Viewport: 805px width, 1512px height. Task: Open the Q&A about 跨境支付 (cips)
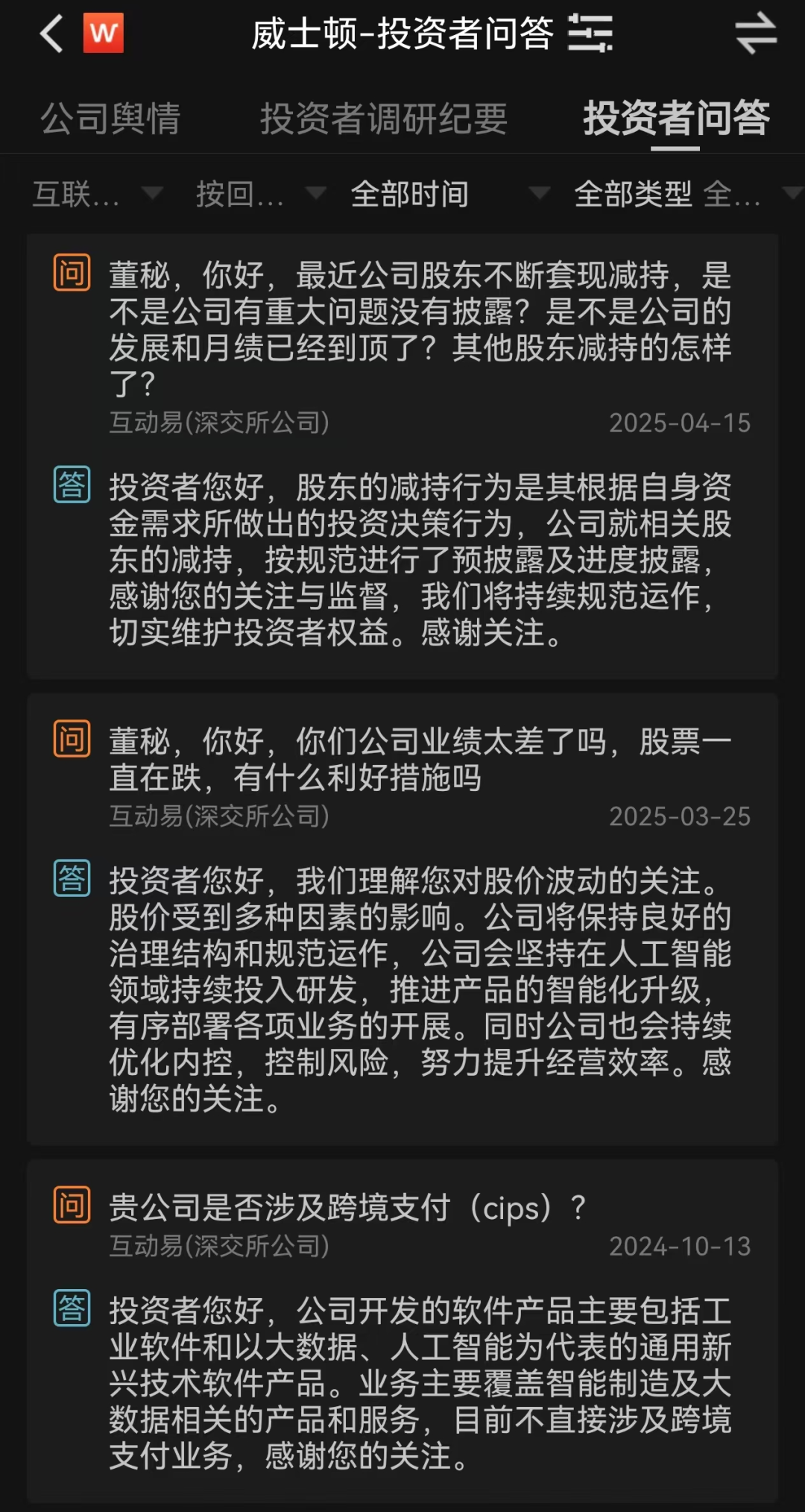pyautogui.click(x=402, y=1331)
